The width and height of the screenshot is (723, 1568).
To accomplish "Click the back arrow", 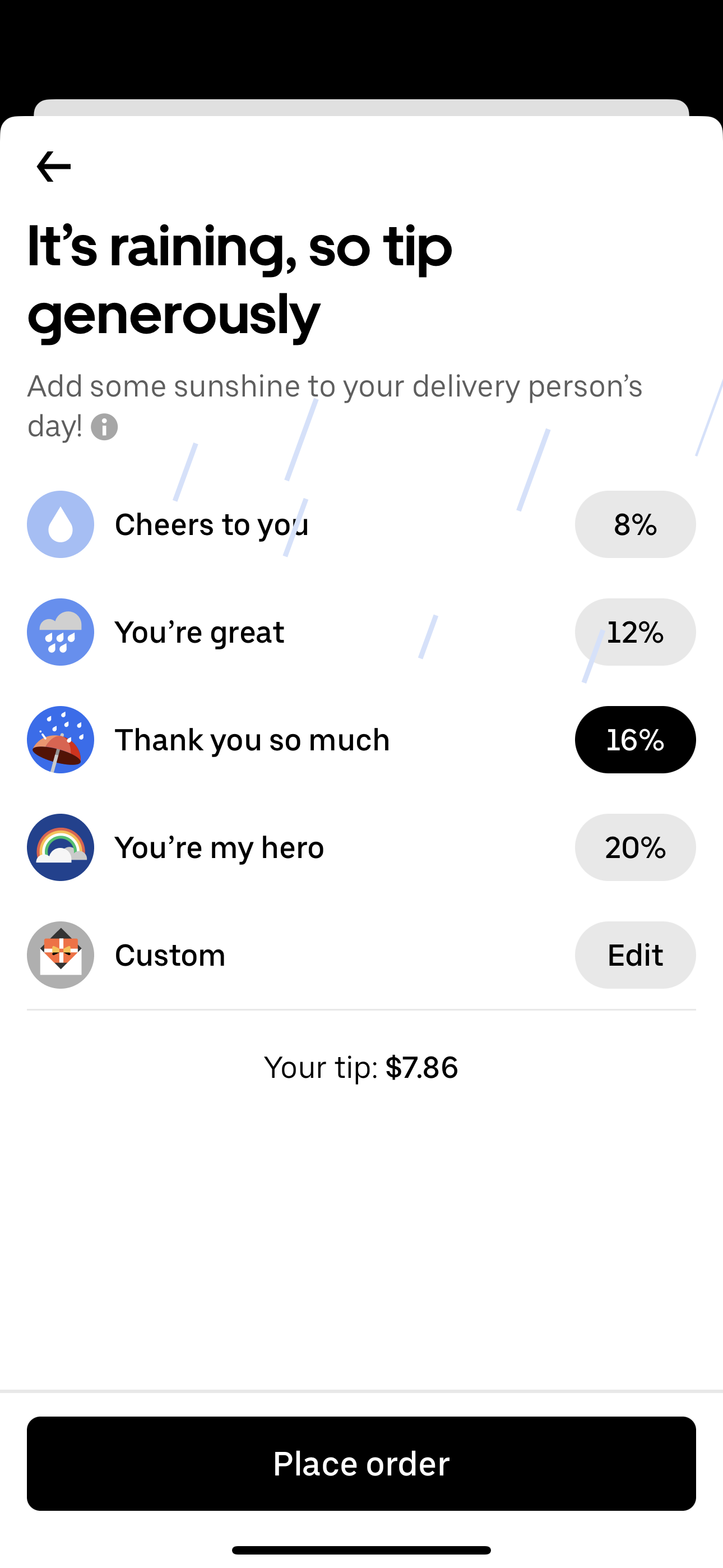I will click(x=52, y=165).
